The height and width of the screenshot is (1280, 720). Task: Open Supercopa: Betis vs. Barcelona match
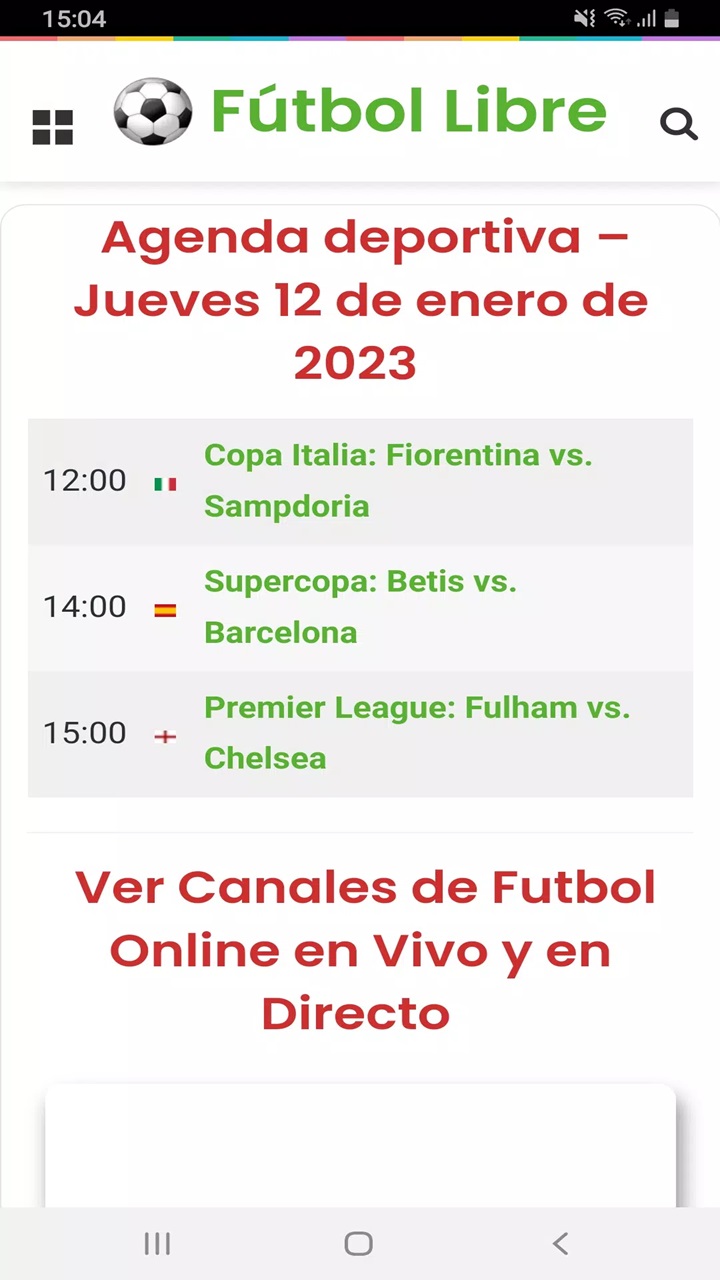point(360,607)
